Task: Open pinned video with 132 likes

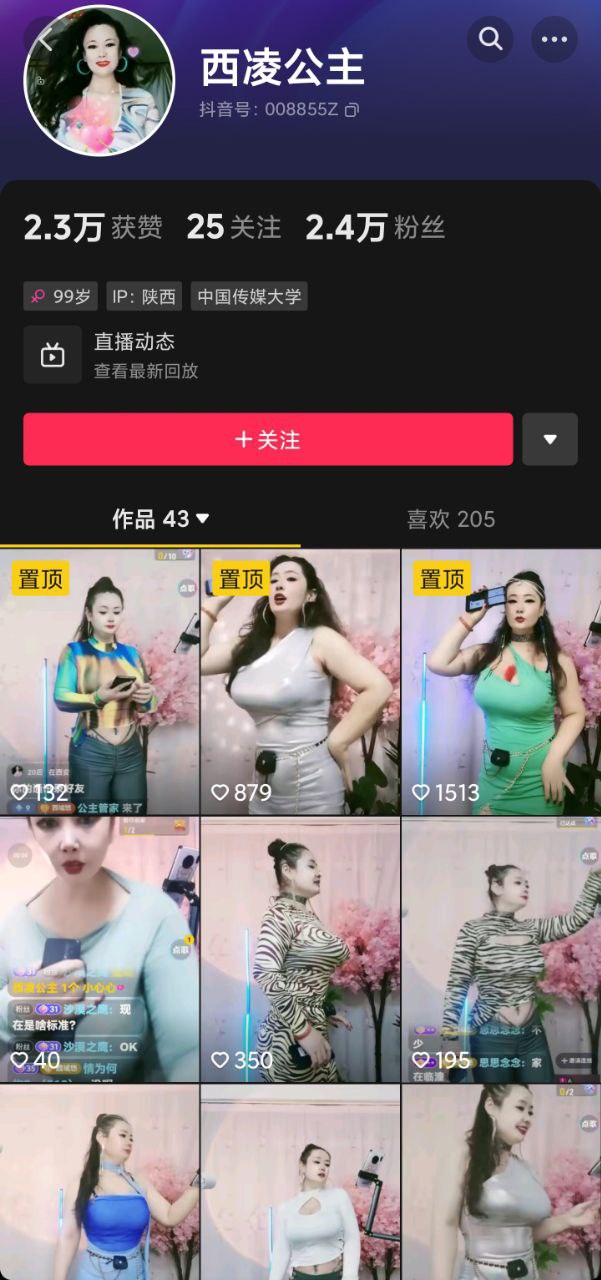Action: tap(99, 681)
